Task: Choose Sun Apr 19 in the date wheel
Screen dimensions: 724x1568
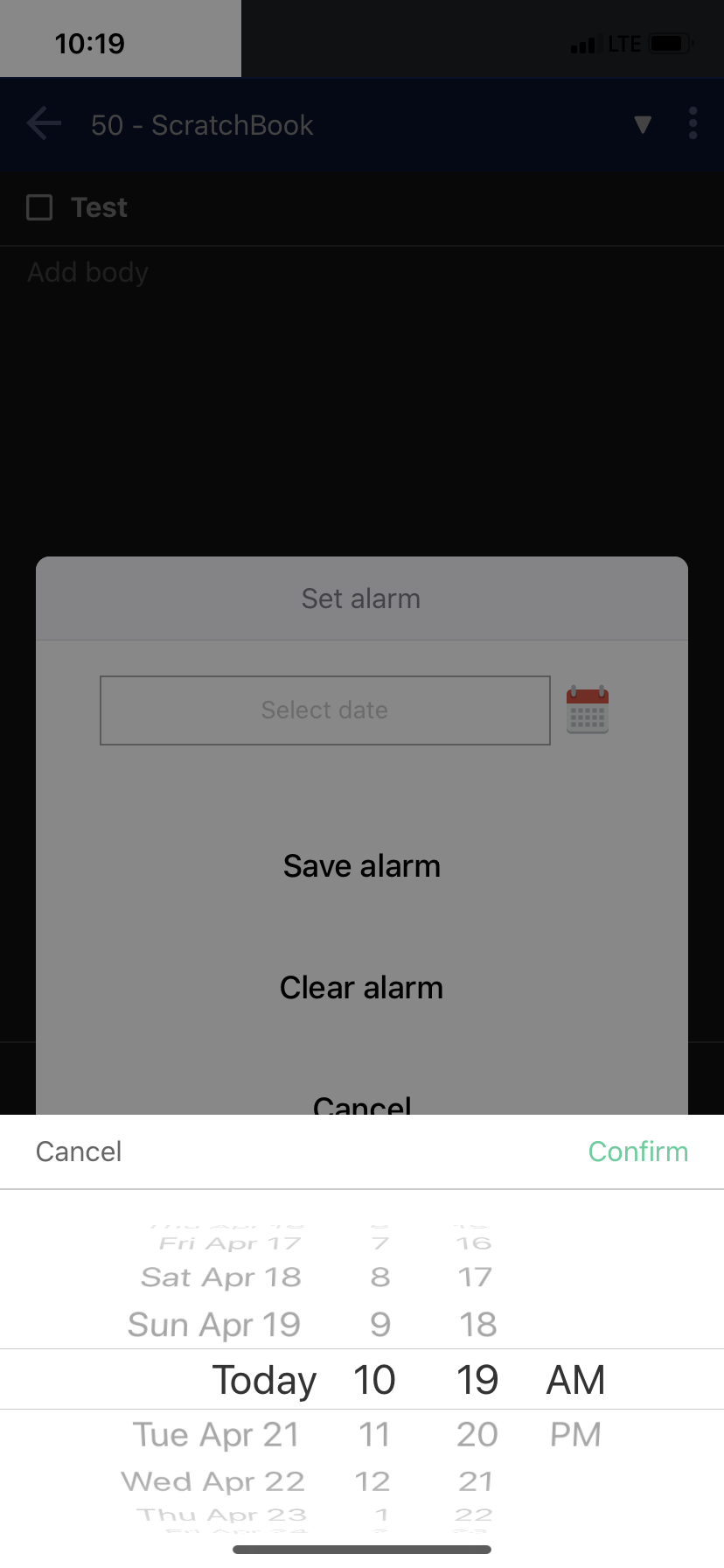Action: click(214, 1325)
